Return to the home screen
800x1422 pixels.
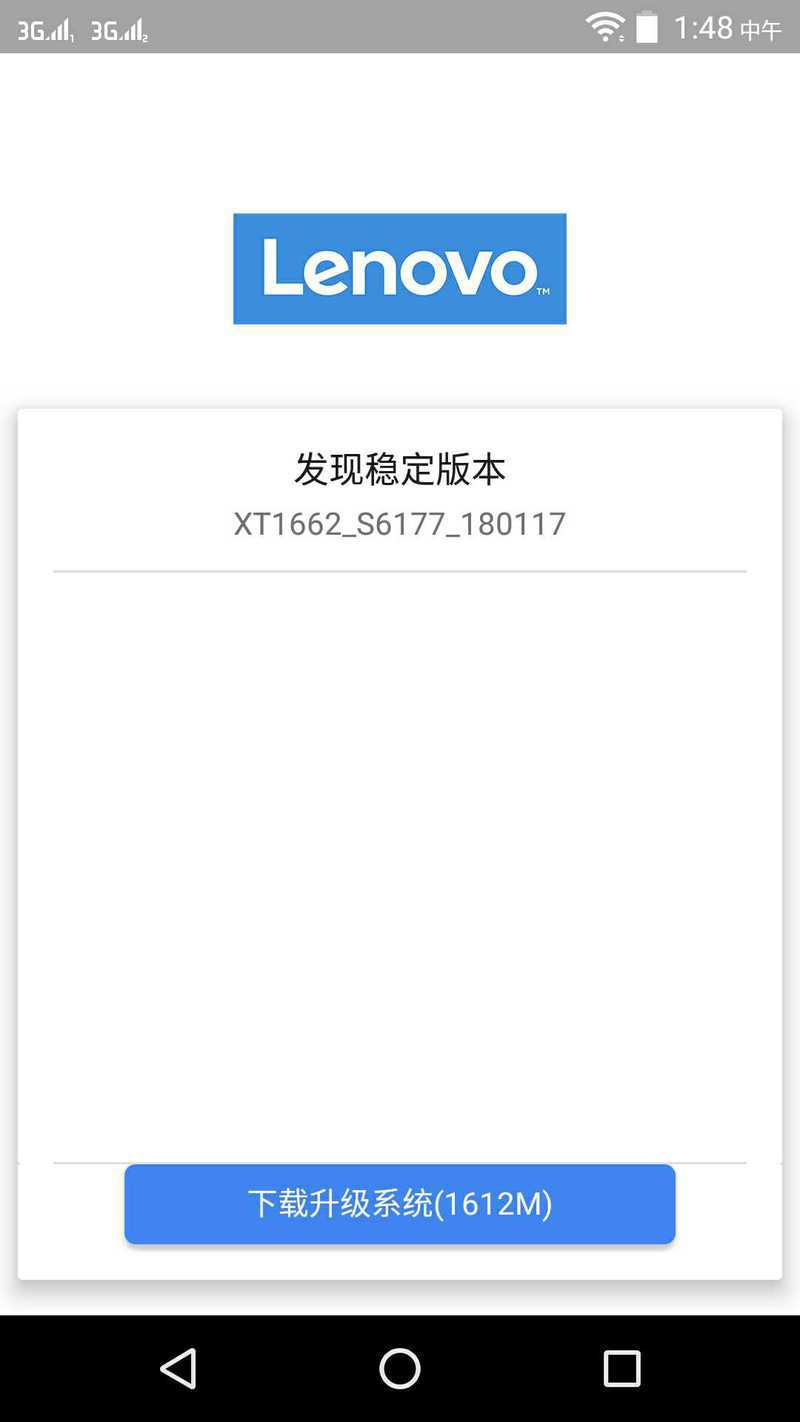pos(400,1368)
